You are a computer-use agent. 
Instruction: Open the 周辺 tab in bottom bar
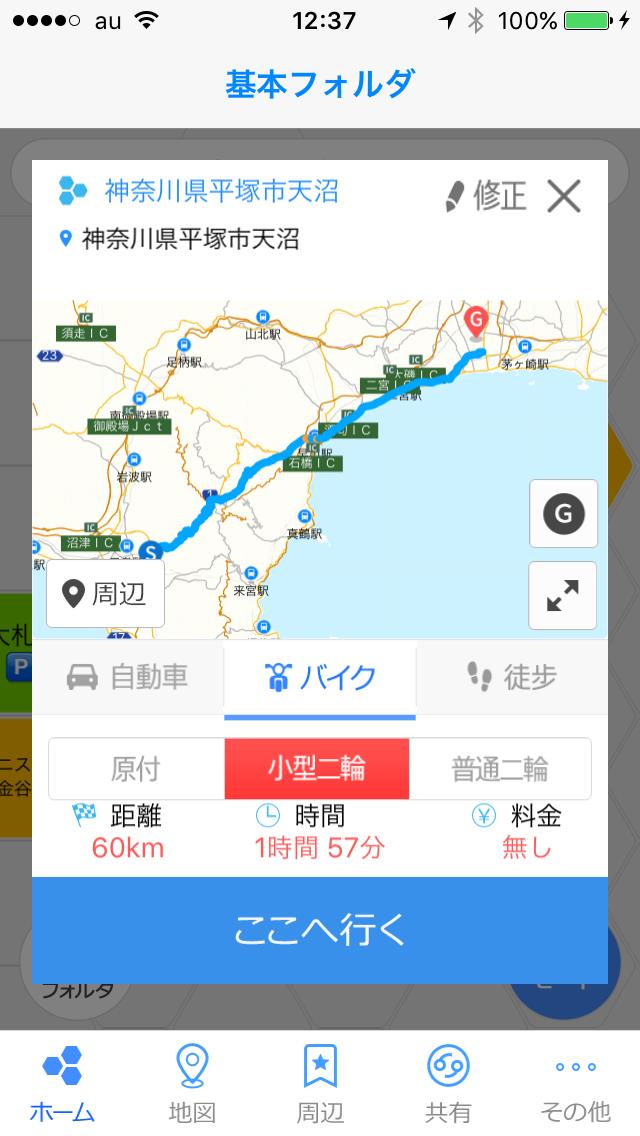pyautogui.click(x=320, y=1084)
